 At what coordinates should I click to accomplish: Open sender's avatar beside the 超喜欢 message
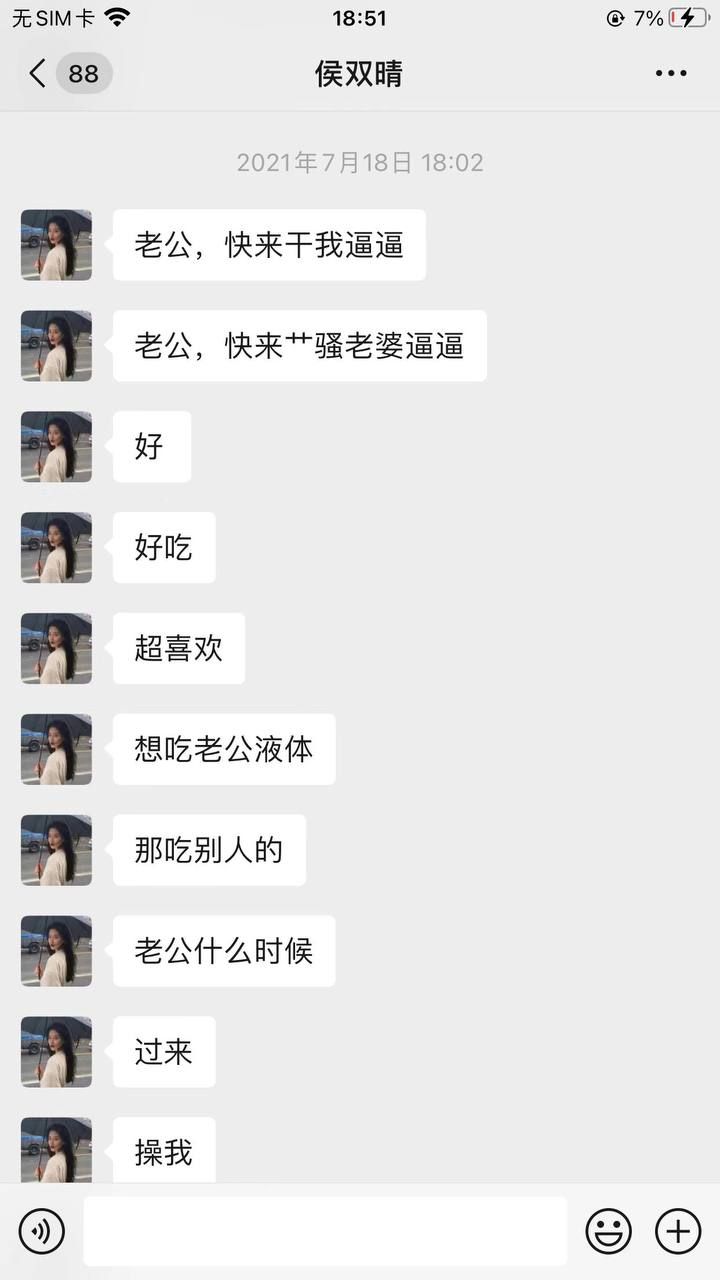pyautogui.click(x=56, y=649)
